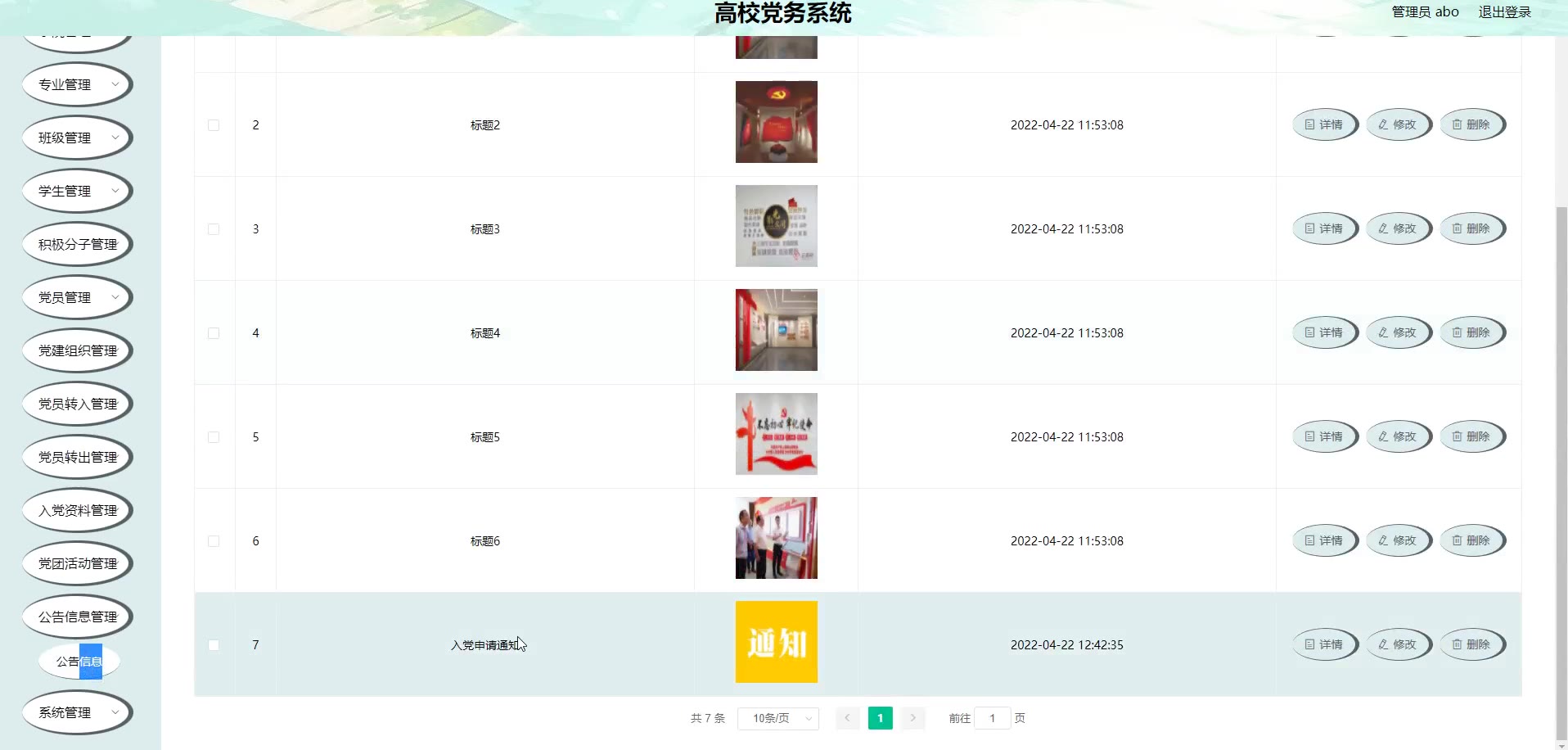
Task: Delete the 标题4 announcement
Action: 1471,332
